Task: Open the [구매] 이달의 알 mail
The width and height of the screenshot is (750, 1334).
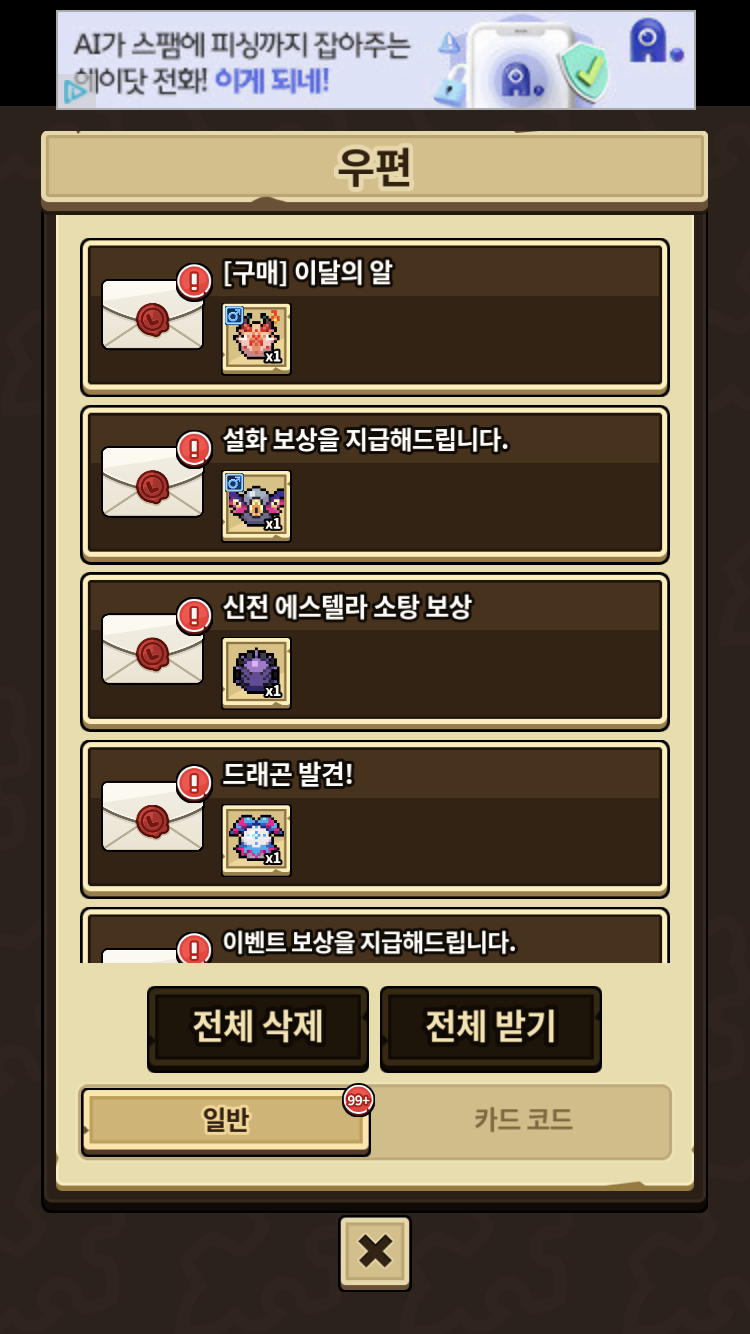Action: [375, 317]
